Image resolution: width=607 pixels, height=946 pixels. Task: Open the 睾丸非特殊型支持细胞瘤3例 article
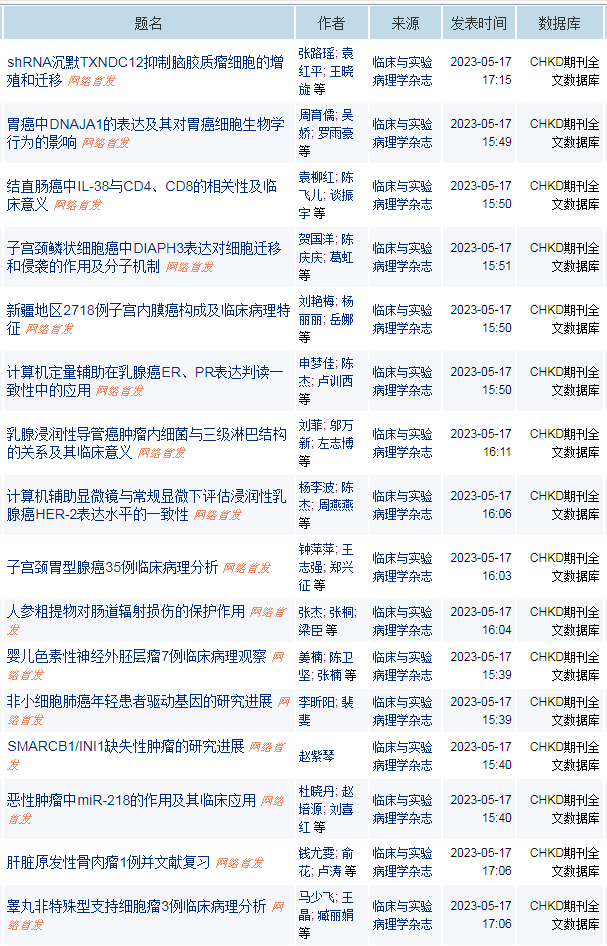click(x=136, y=906)
